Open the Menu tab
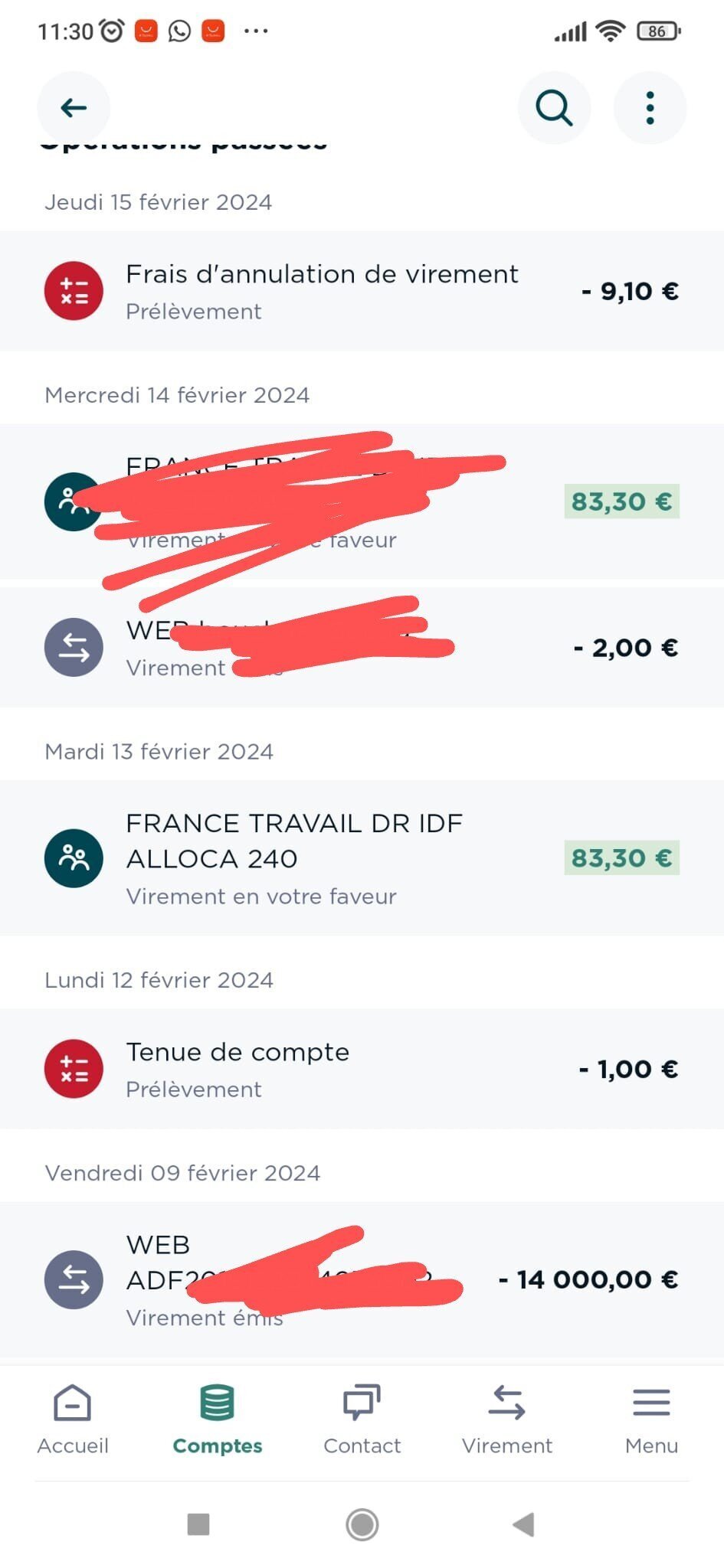 (651, 1420)
